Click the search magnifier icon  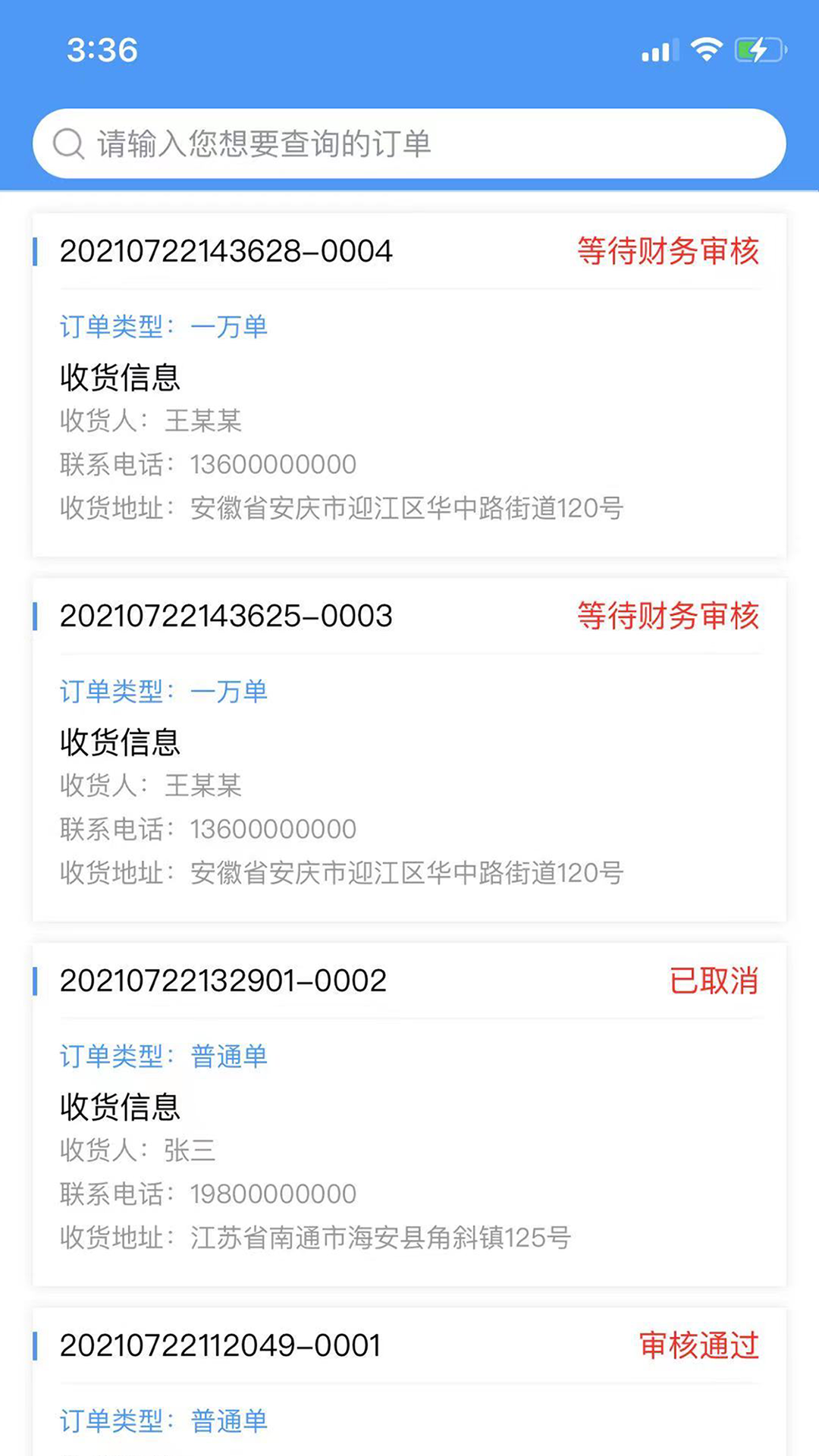[68, 144]
